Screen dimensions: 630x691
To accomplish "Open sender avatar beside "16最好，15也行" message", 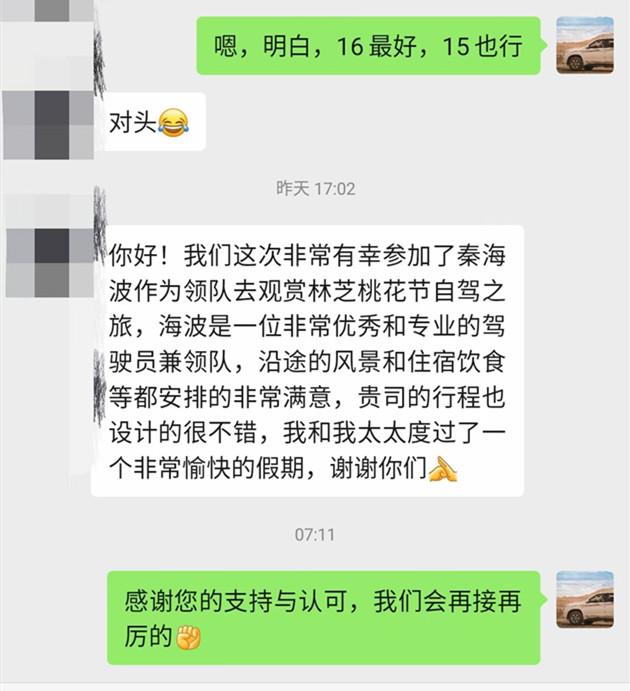I will (584, 45).
